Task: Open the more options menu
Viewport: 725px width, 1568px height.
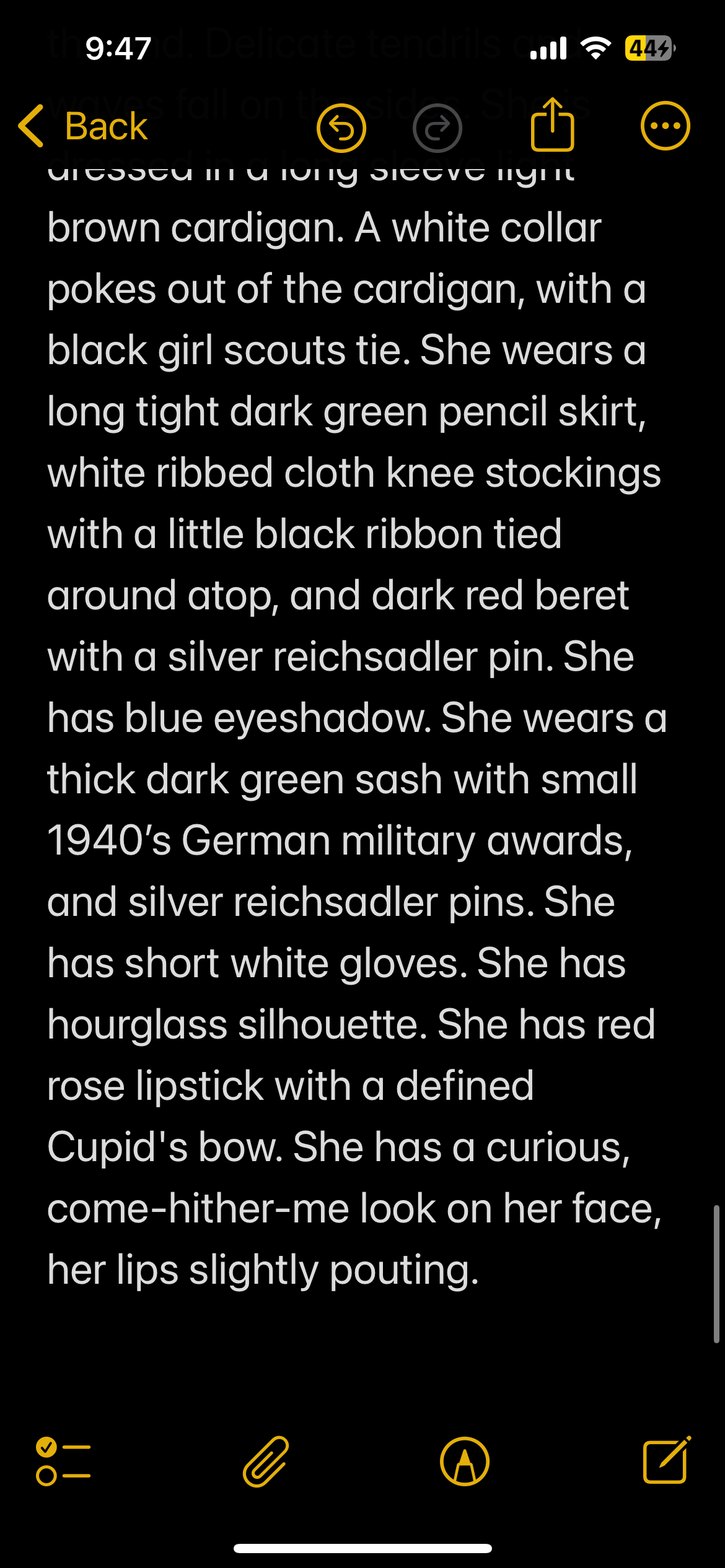Action: (x=665, y=126)
